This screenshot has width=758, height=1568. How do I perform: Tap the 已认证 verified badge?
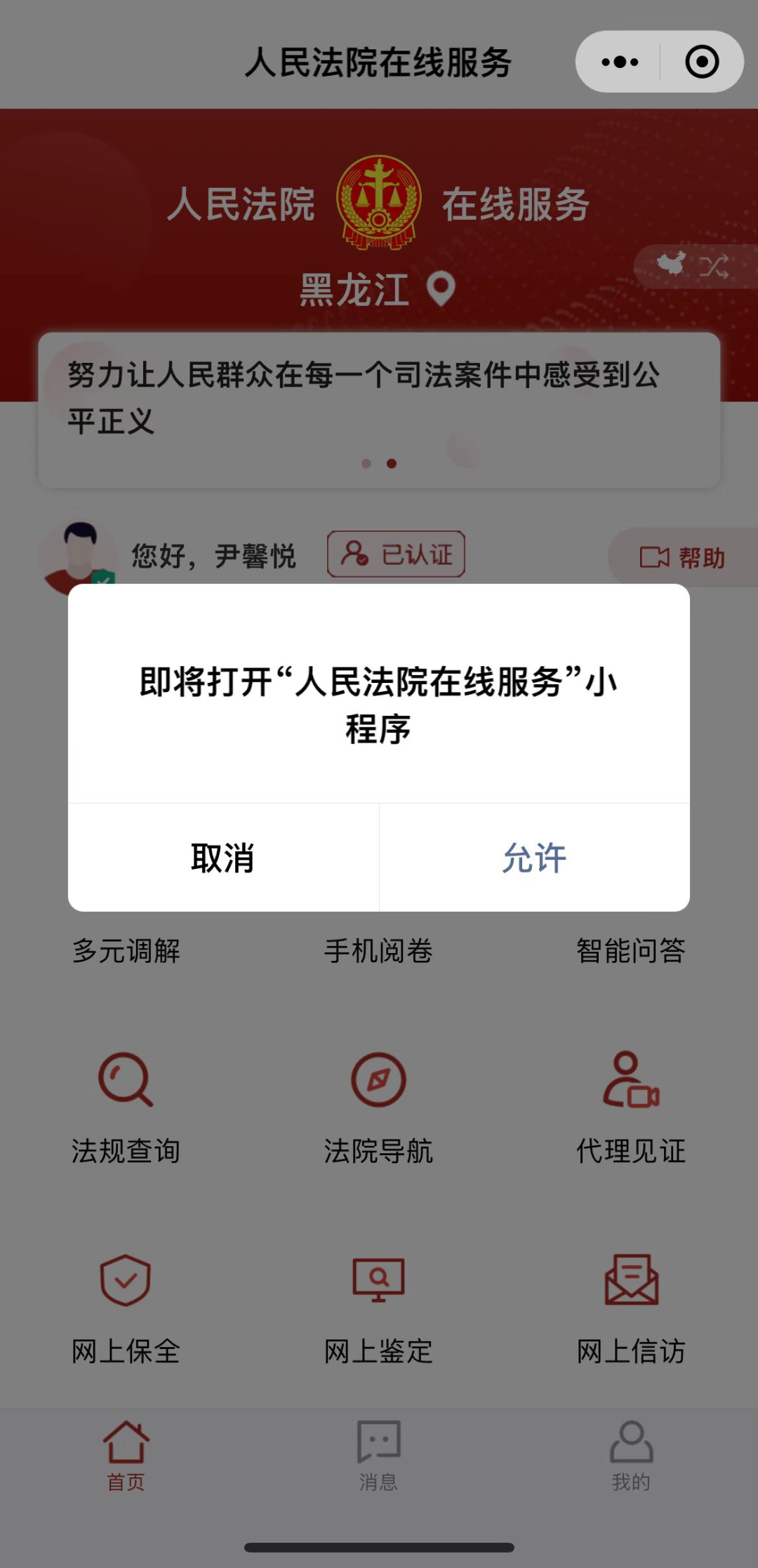(x=396, y=554)
